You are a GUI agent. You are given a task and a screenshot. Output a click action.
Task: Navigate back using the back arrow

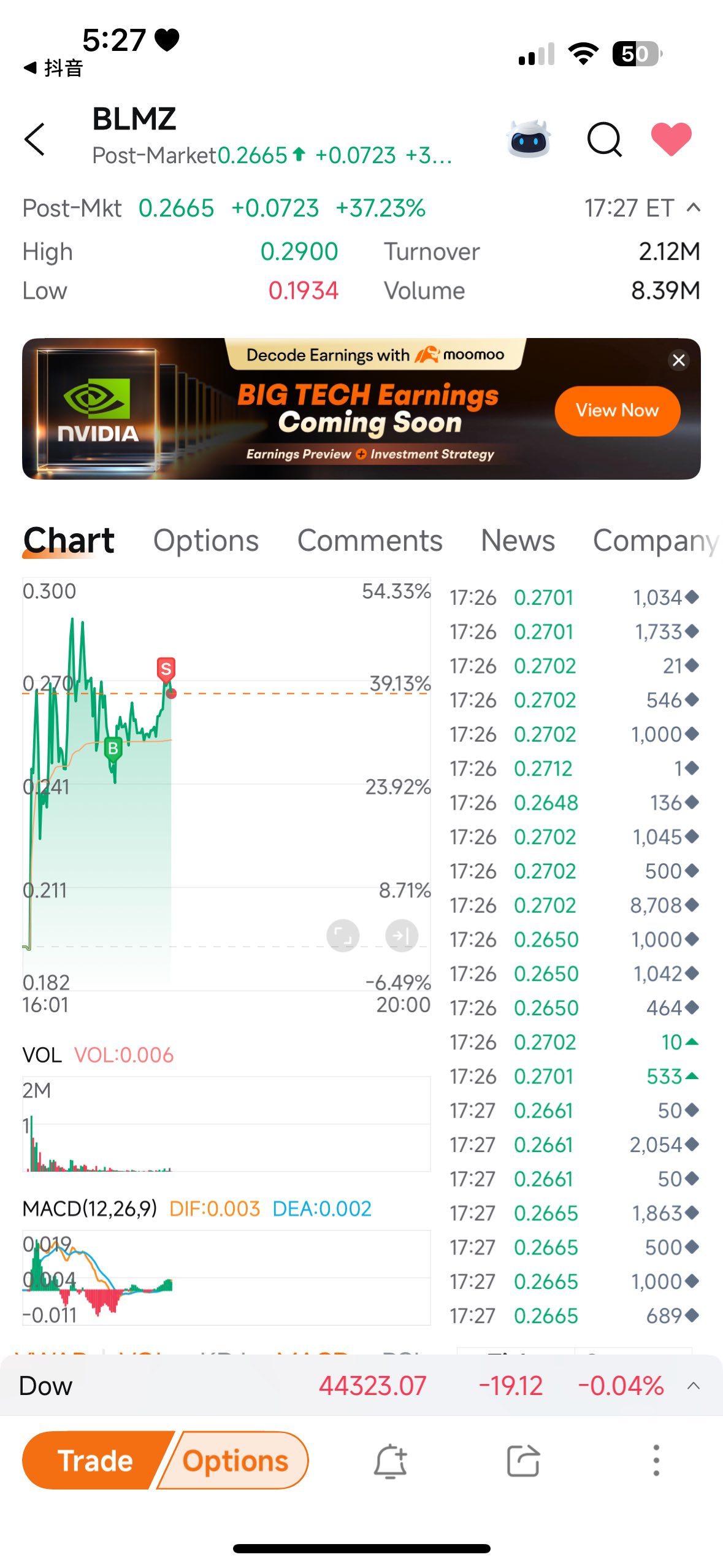click(35, 140)
